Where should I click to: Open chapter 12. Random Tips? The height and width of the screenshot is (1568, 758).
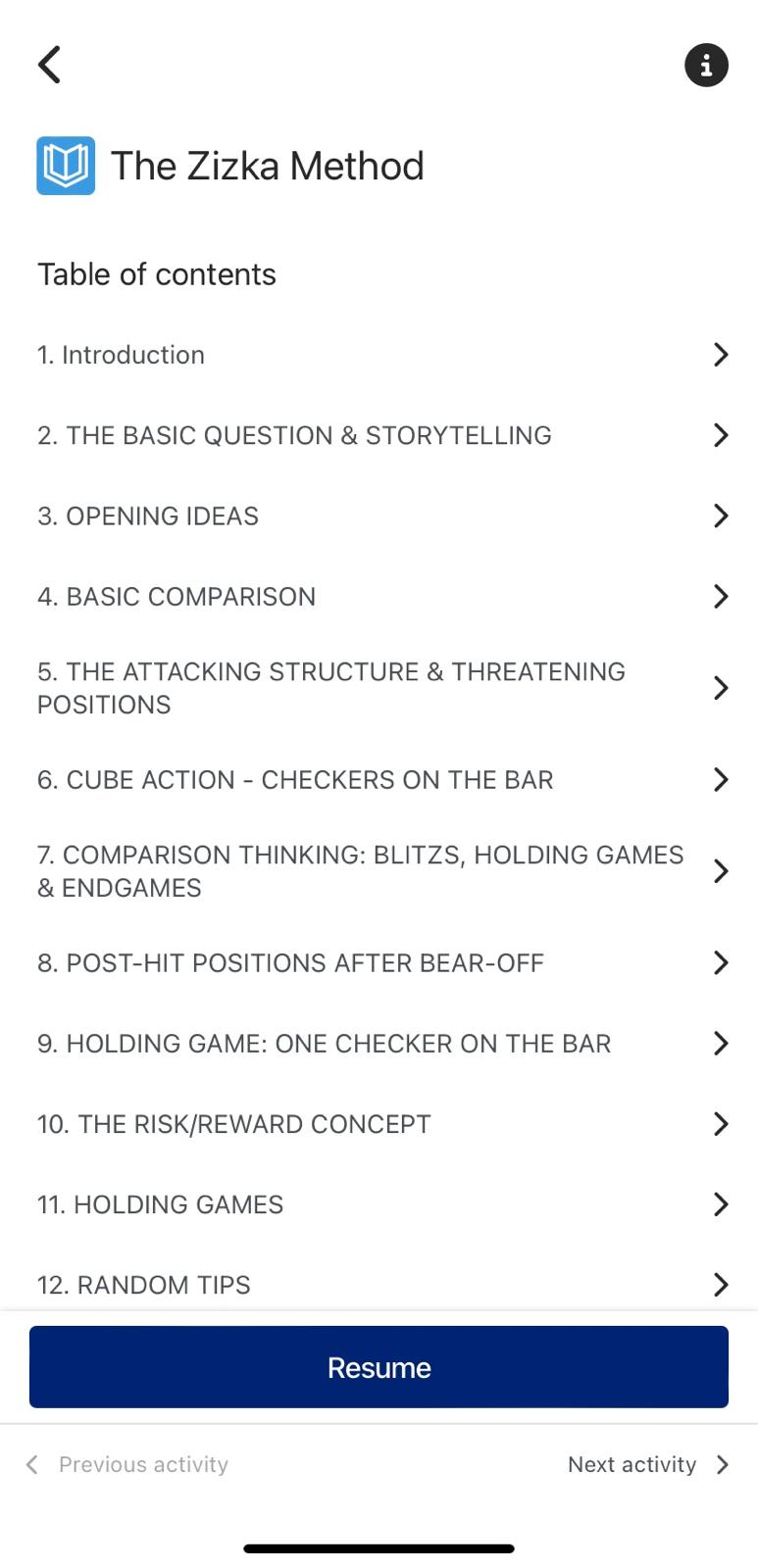click(379, 1285)
